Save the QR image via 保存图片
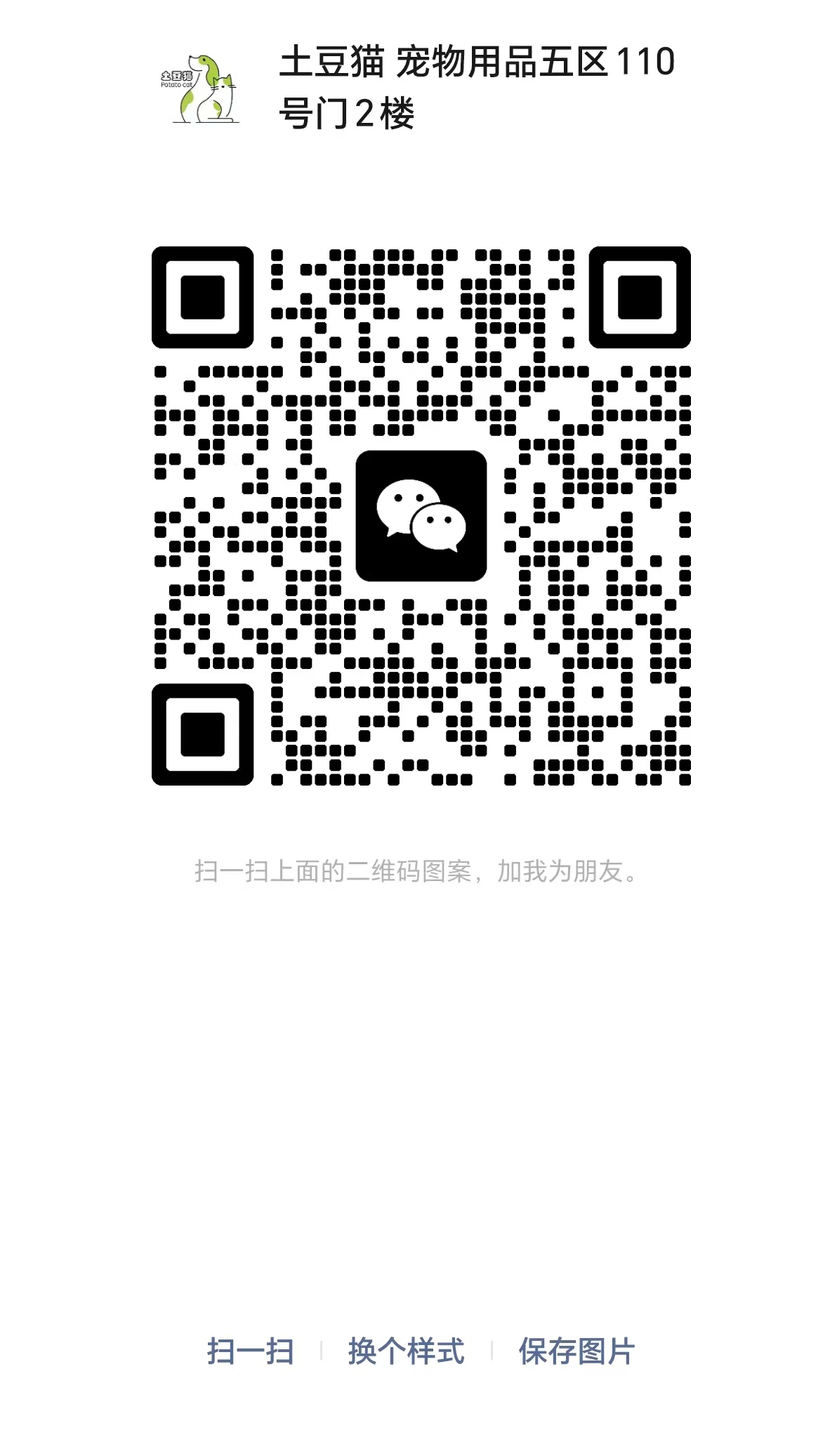The width and height of the screenshot is (837, 1456). click(576, 1351)
